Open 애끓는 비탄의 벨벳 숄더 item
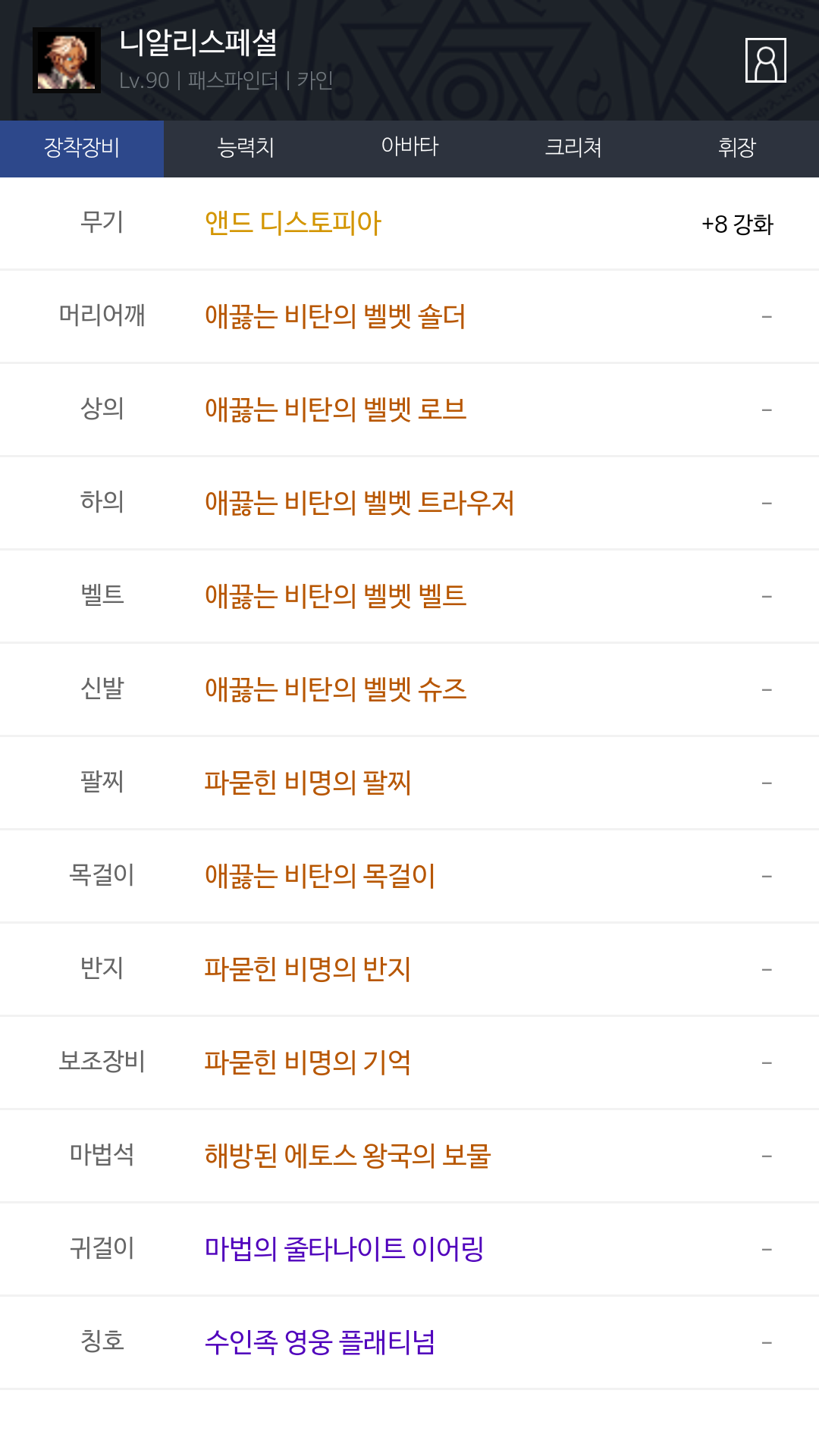 coord(335,316)
